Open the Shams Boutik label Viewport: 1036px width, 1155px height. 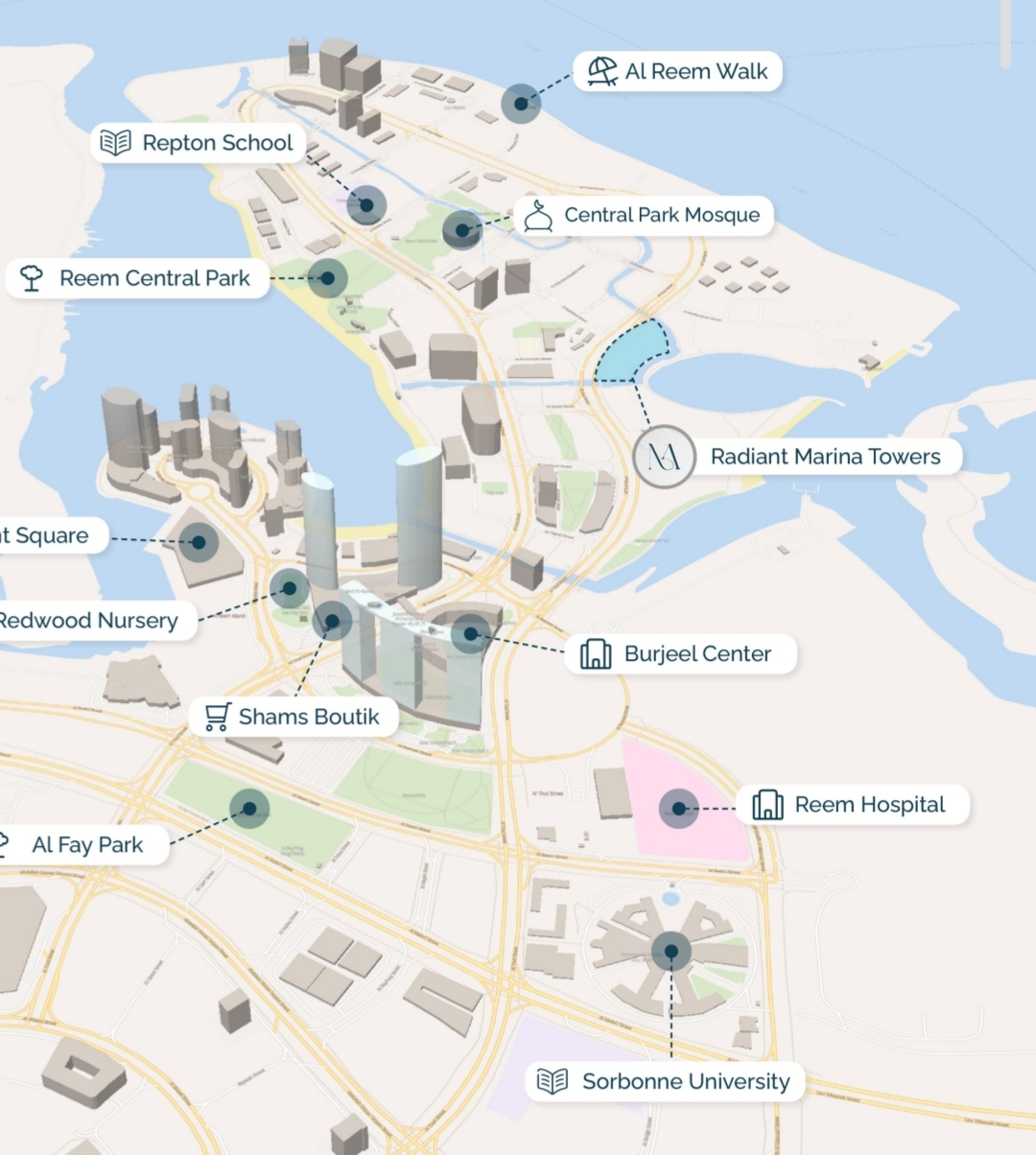pos(294,717)
